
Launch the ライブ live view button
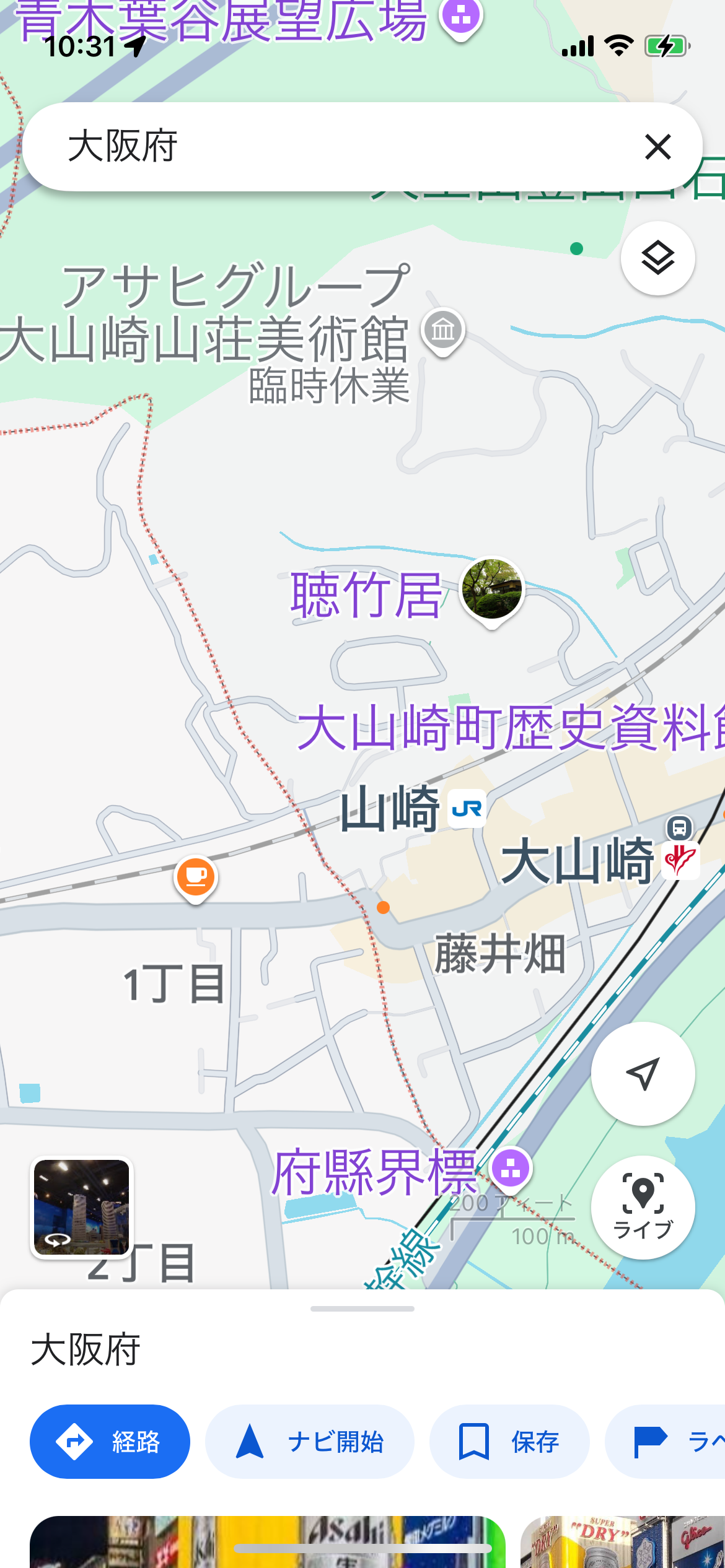[643, 1207]
